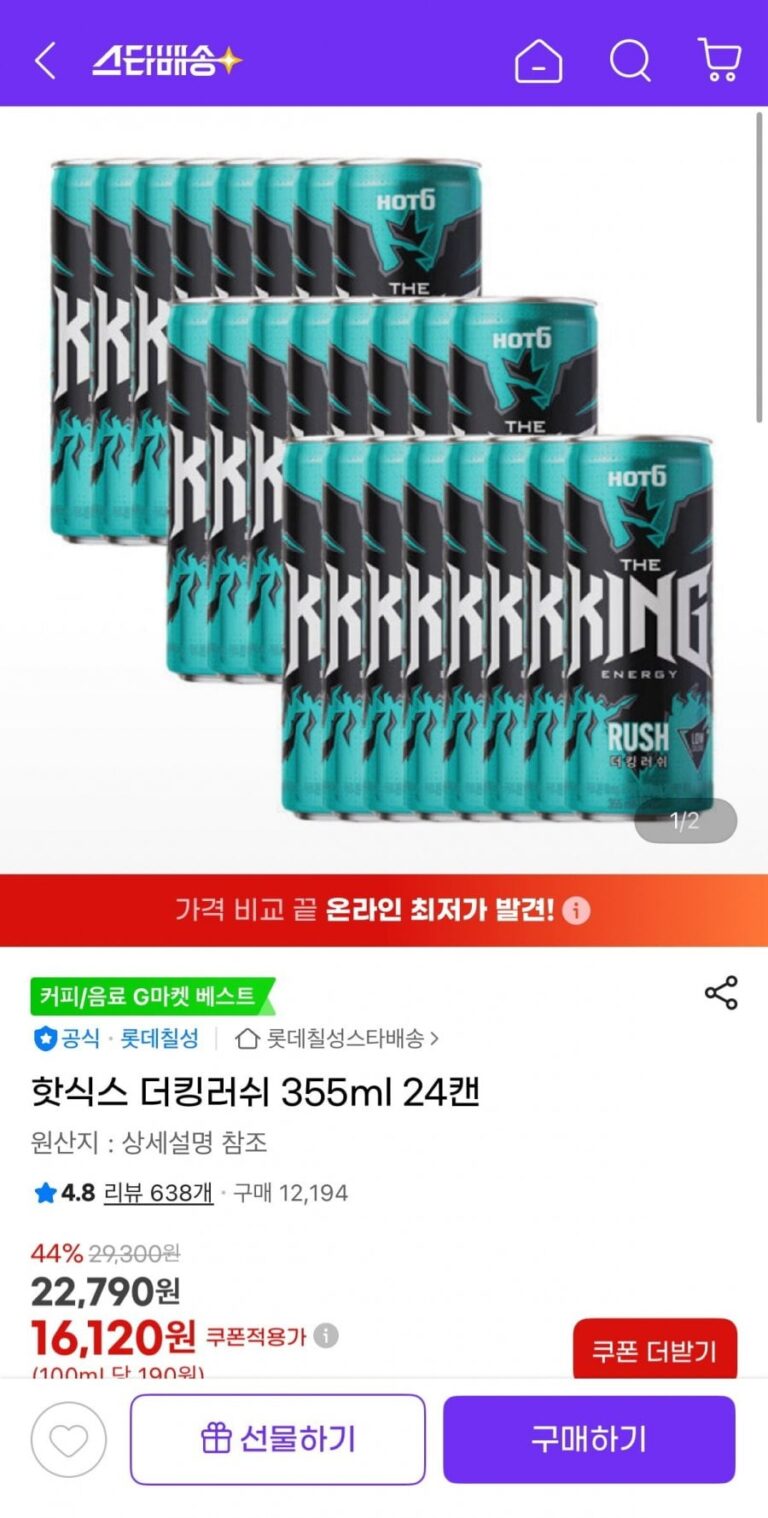The width and height of the screenshot is (768, 1518).
Task: Go back using the top-left arrow
Action: (x=45, y=61)
